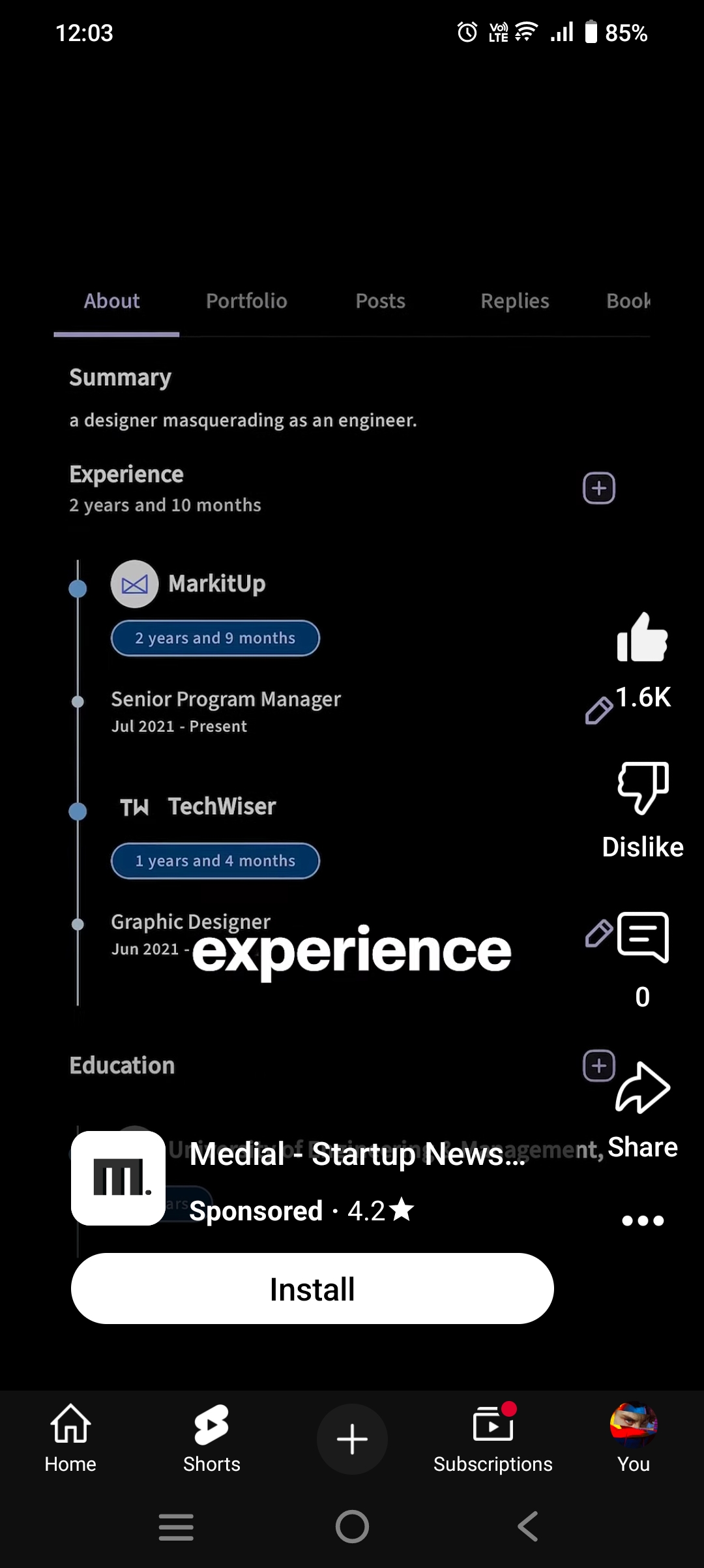Go back using the system back button
The width and height of the screenshot is (704, 1568).
point(527,1527)
